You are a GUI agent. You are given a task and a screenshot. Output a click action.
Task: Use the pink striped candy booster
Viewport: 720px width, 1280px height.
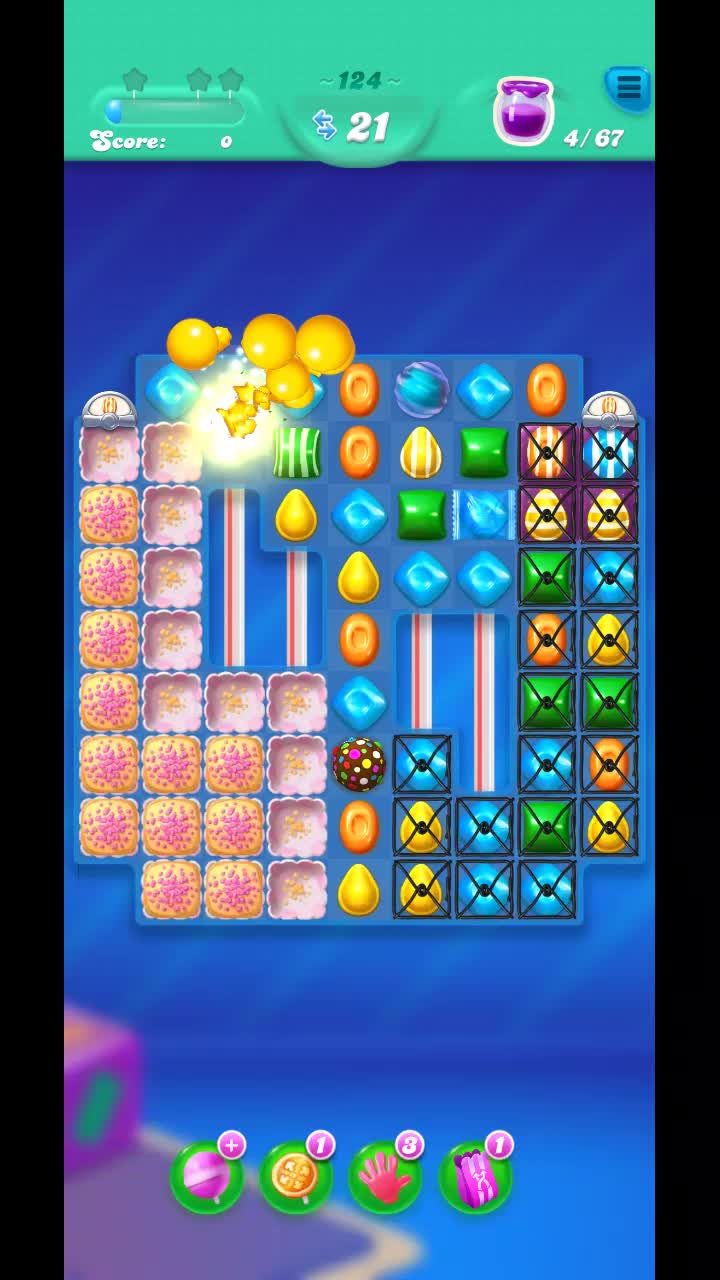(475, 1177)
